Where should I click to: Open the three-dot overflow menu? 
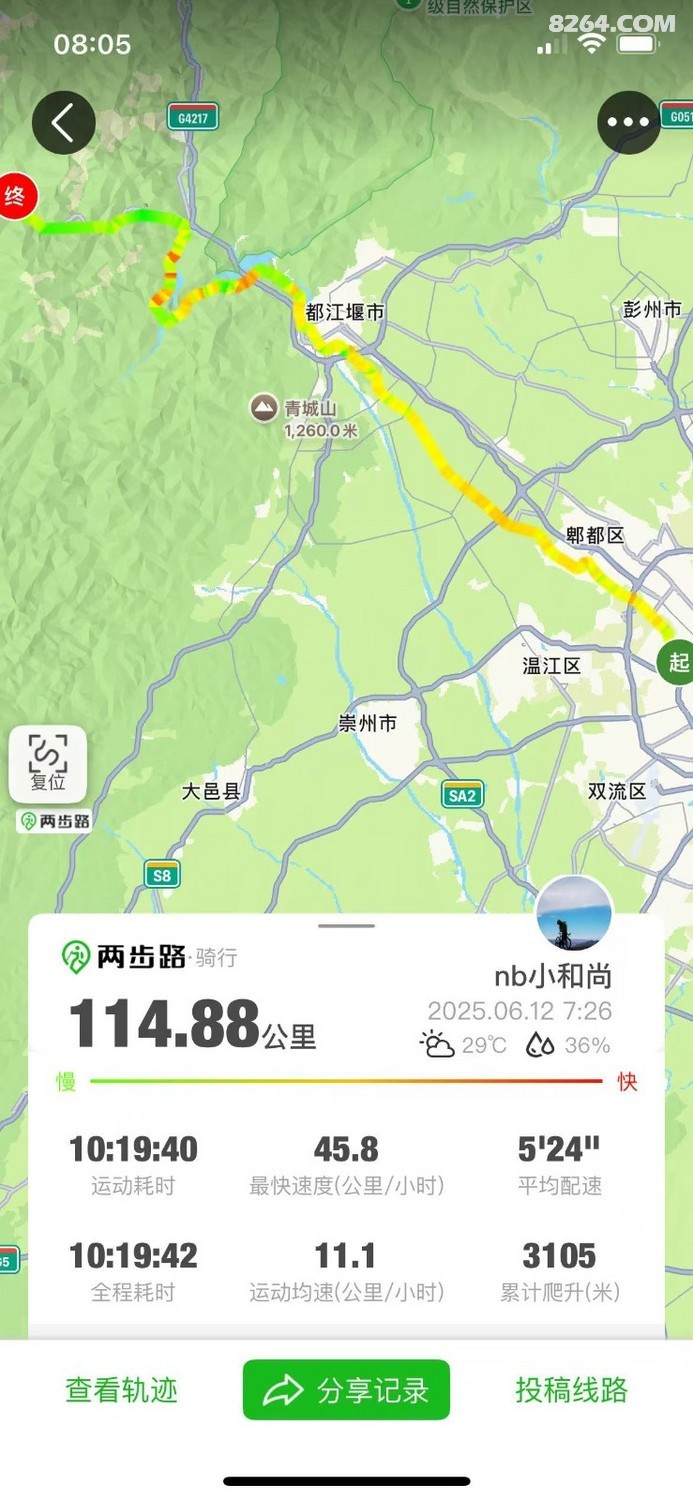coord(628,123)
